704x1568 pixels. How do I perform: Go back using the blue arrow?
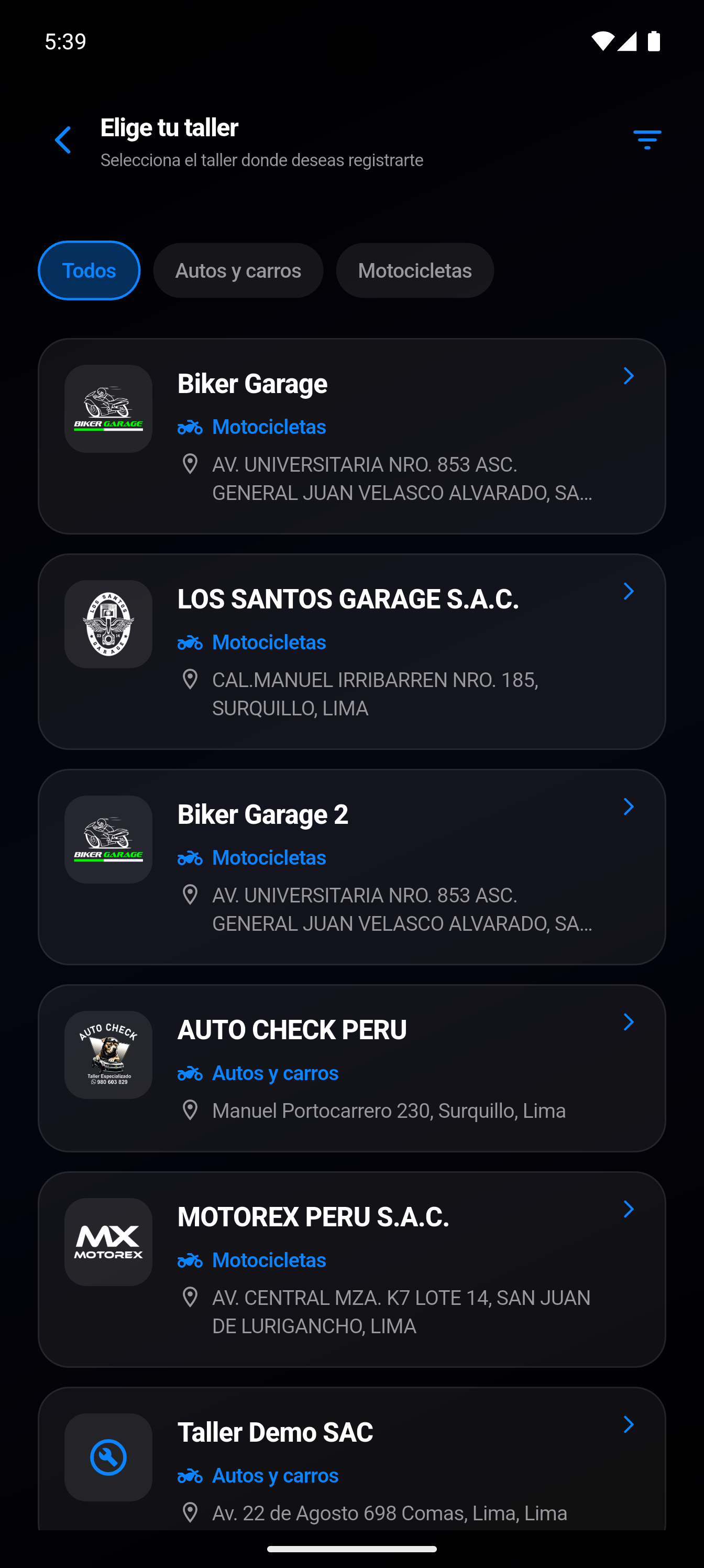pyautogui.click(x=63, y=140)
